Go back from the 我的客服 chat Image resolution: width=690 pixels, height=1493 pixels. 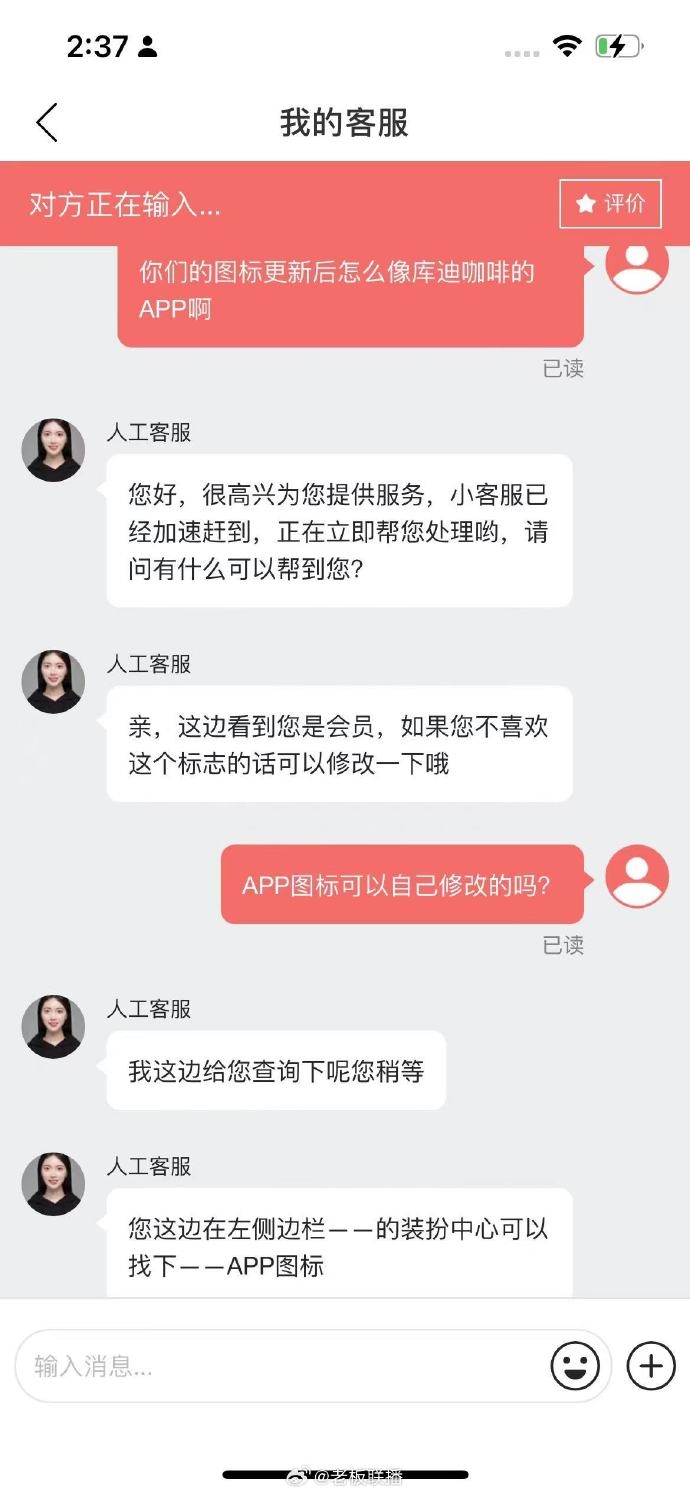[47, 123]
